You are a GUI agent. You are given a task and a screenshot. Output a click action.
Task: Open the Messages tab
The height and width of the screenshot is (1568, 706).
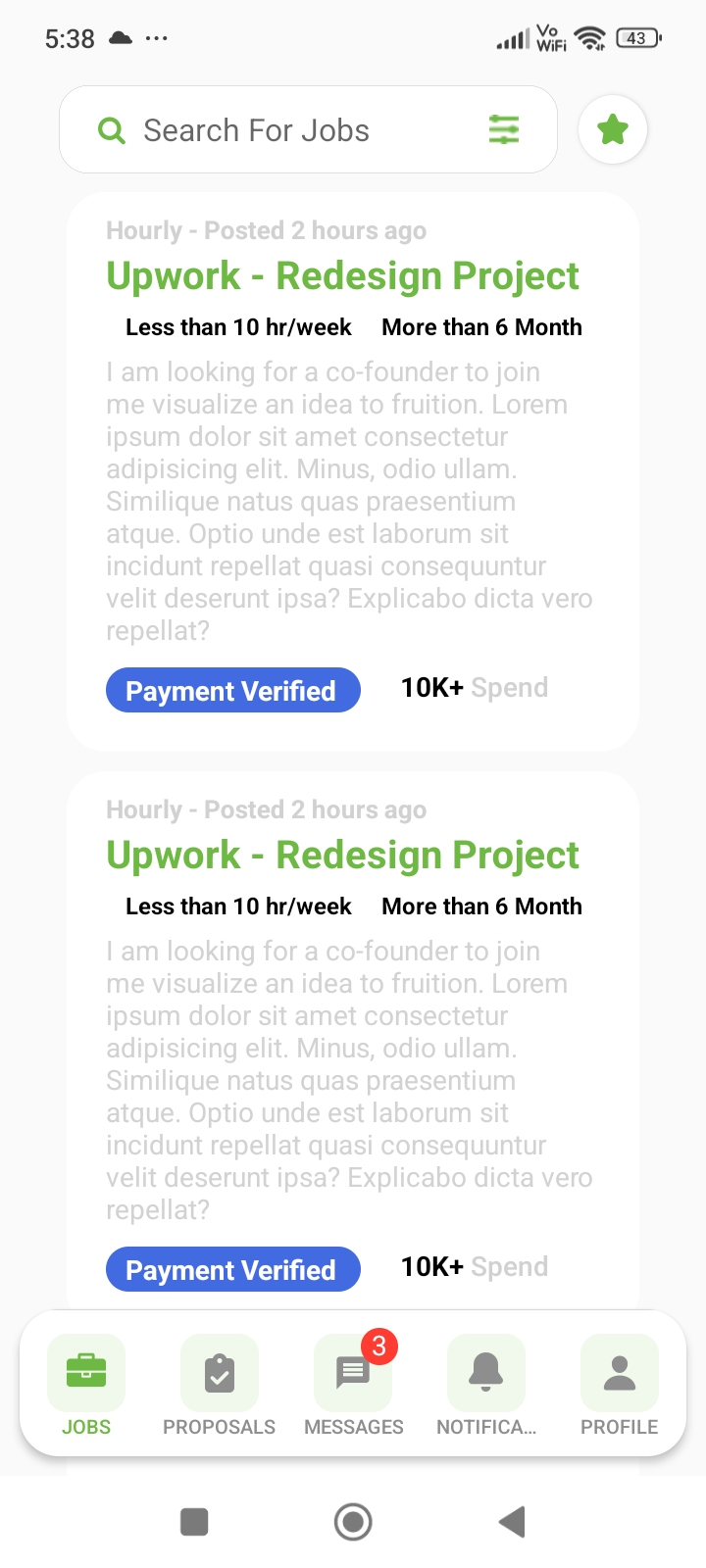click(353, 1386)
